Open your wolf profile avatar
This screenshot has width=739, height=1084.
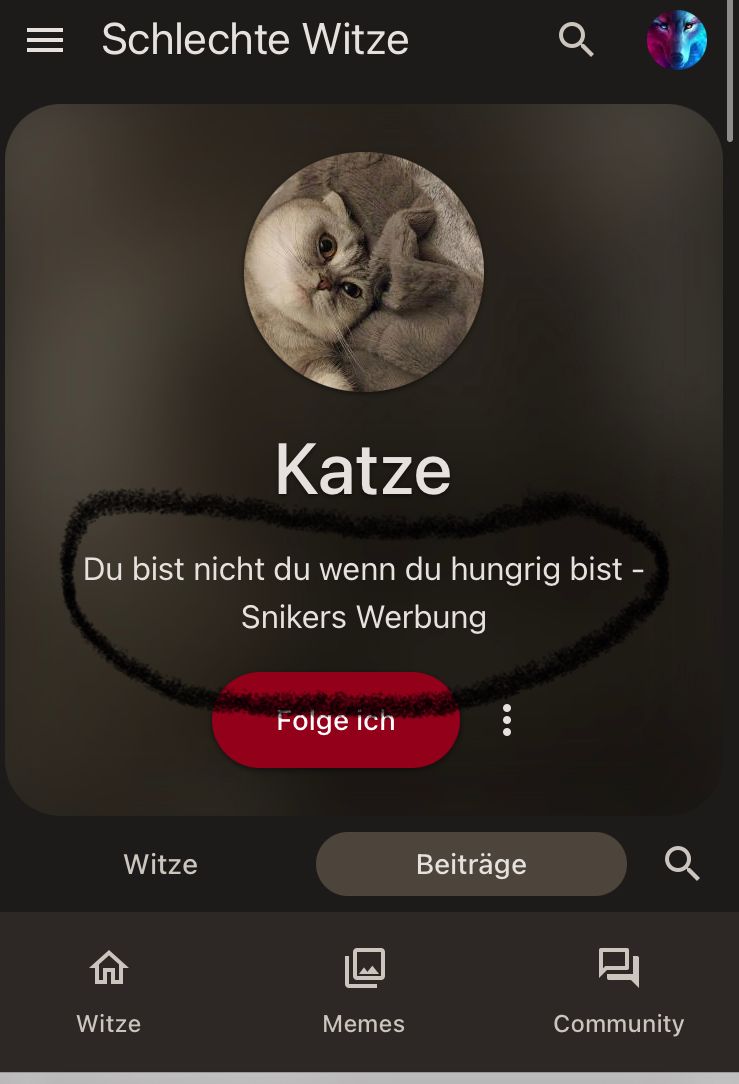(x=677, y=40)
